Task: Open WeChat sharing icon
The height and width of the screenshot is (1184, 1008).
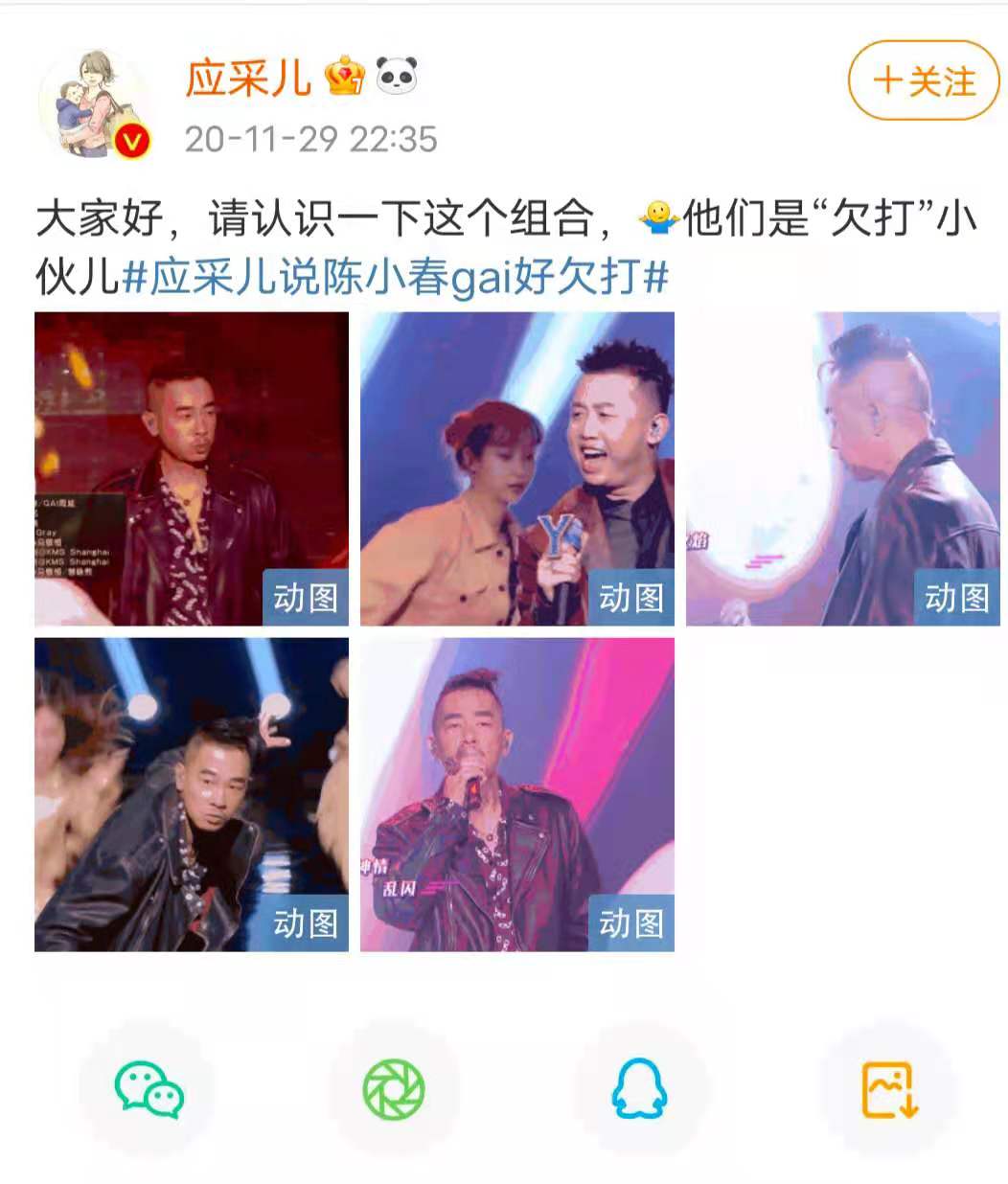Action: click(149, 1089)
